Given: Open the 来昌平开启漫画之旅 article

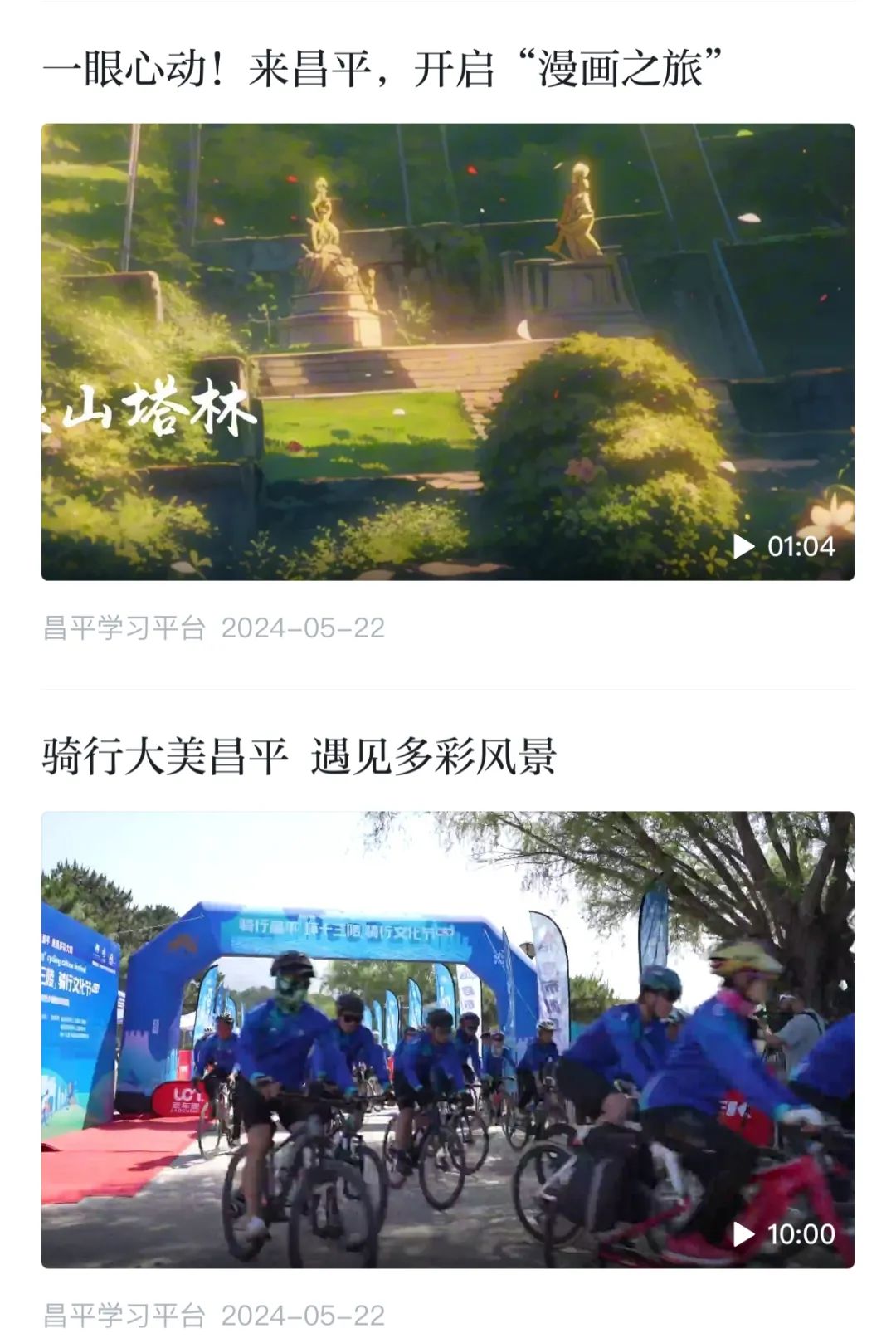Looking at the screenshot, I should [382, 68].
